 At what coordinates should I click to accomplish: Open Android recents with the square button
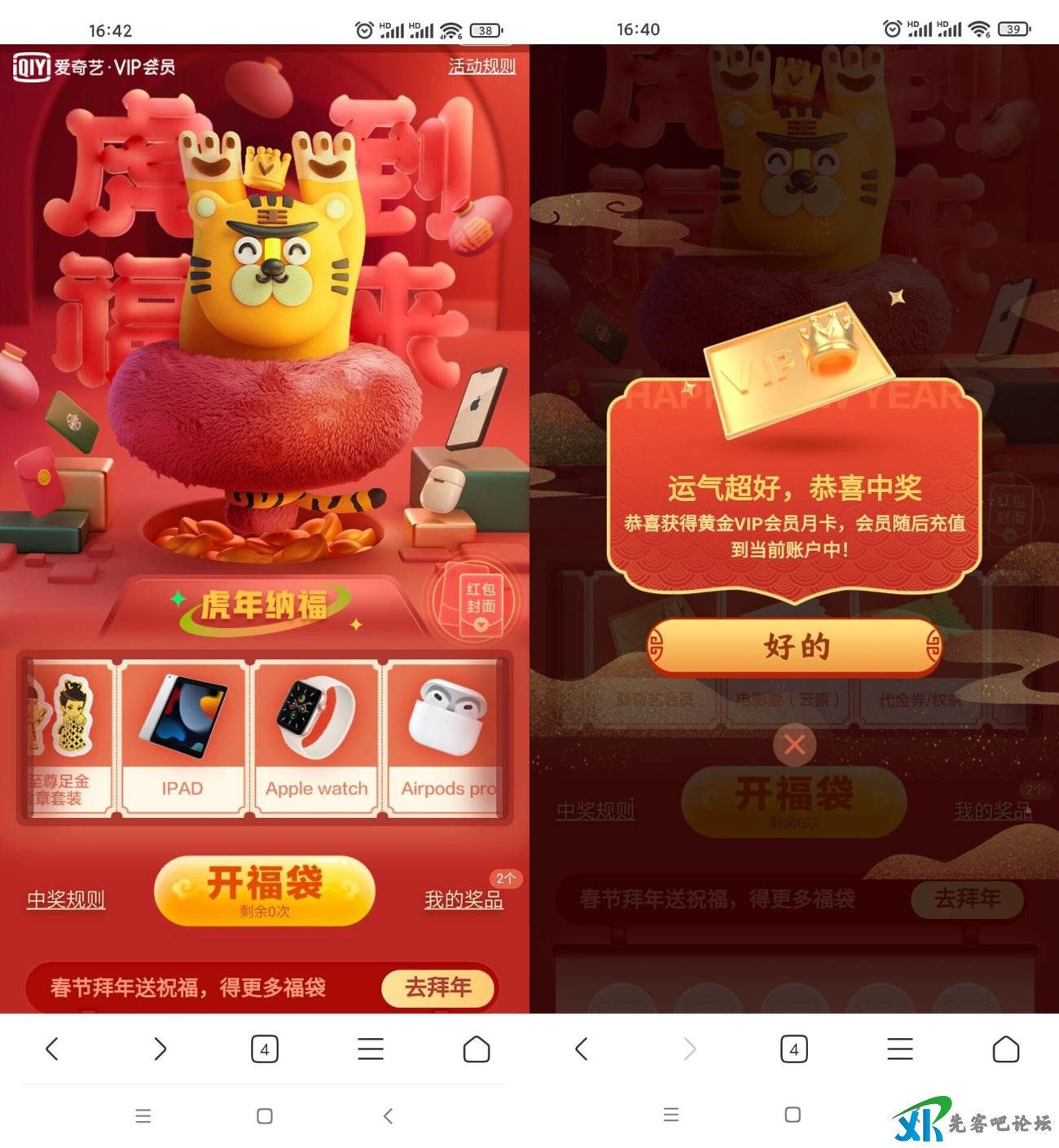[x=264, y=1116]
